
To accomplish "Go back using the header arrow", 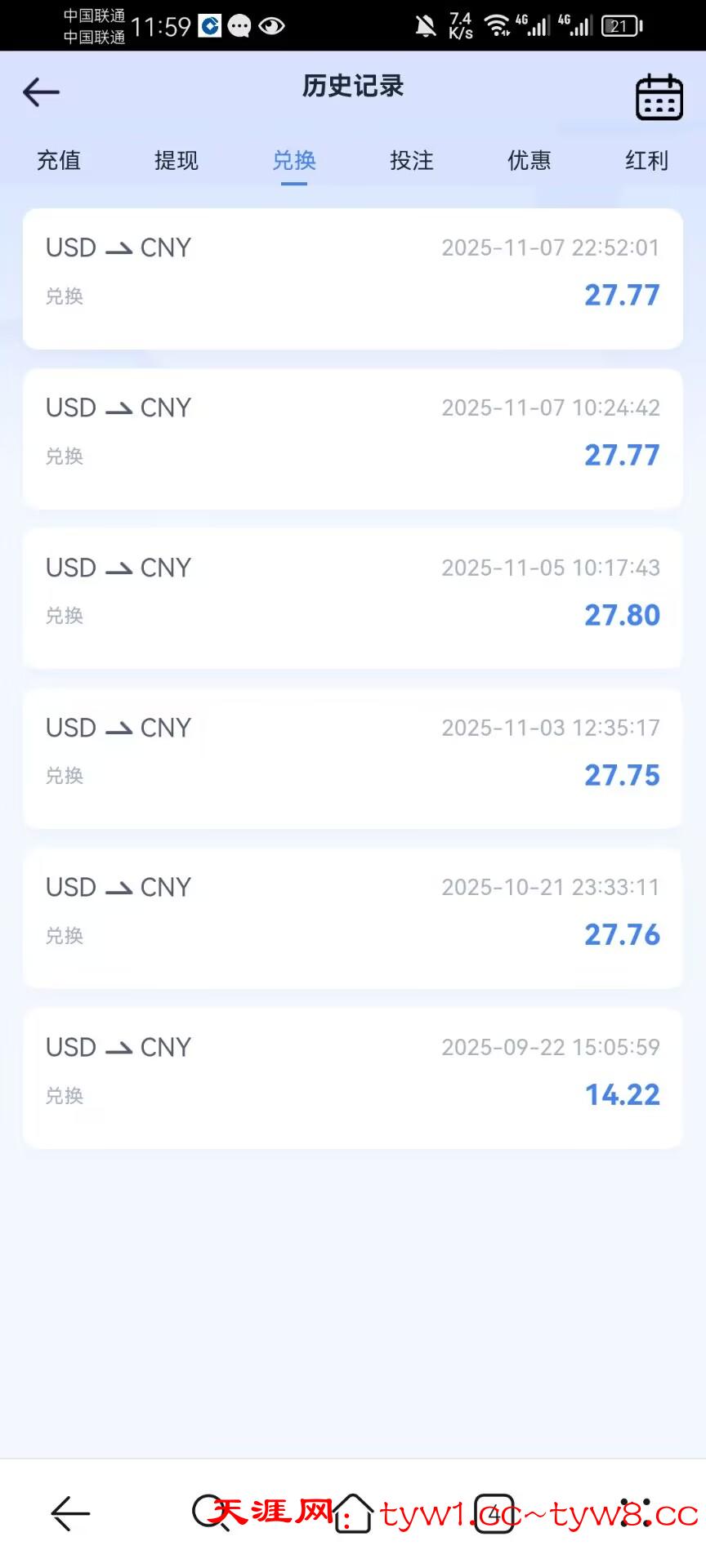I will point(41,92).
